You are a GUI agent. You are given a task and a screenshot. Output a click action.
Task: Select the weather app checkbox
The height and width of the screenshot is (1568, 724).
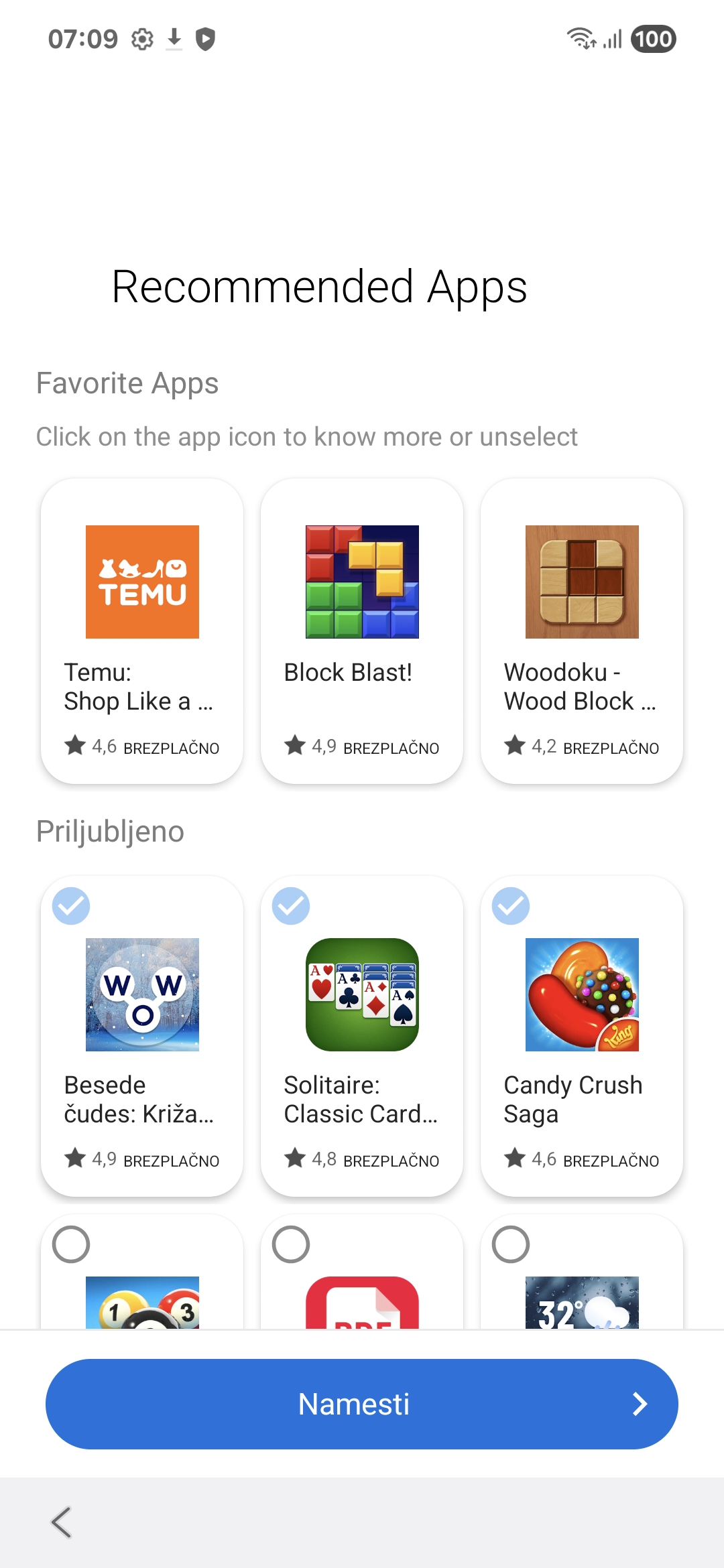(x=511, y=1244)
